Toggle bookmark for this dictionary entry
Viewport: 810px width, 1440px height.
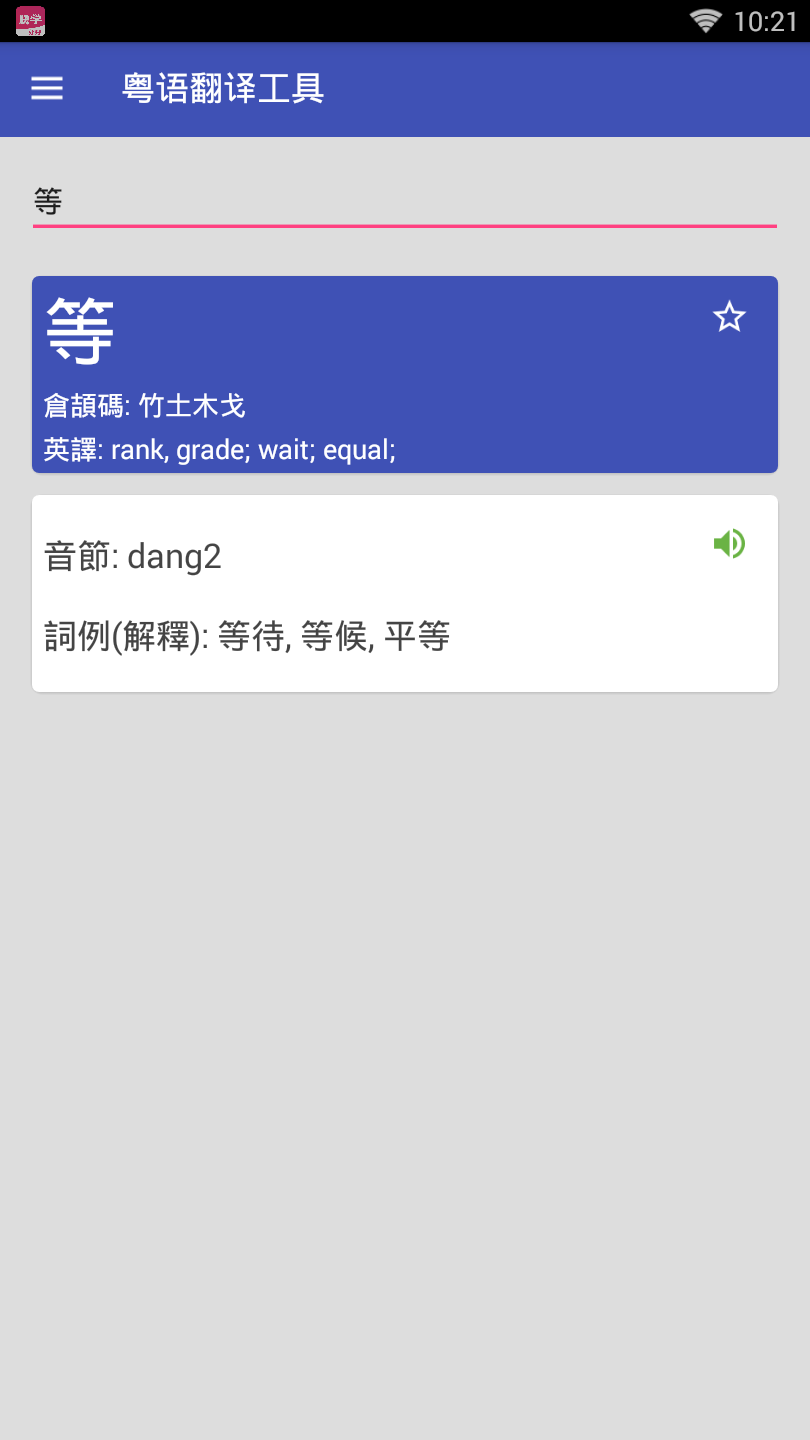729,317
